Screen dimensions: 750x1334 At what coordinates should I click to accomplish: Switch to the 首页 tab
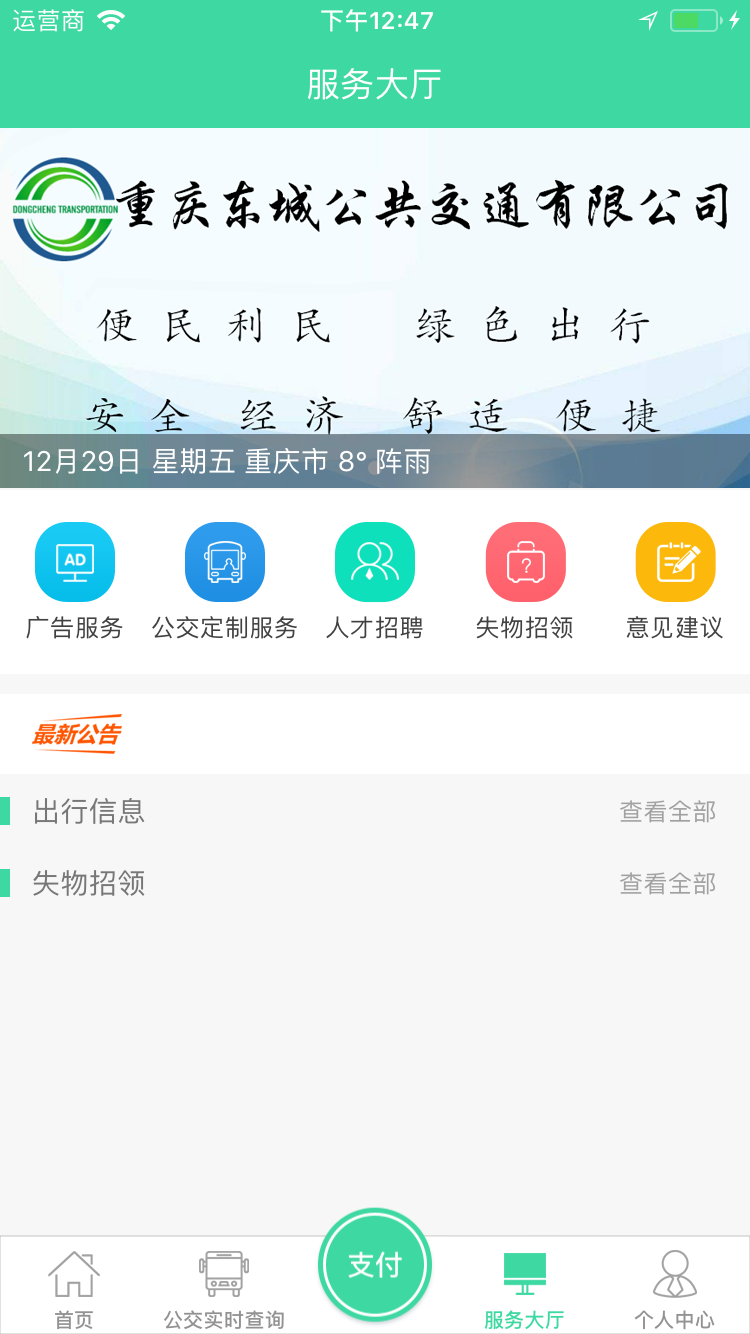click(75, 1285)
